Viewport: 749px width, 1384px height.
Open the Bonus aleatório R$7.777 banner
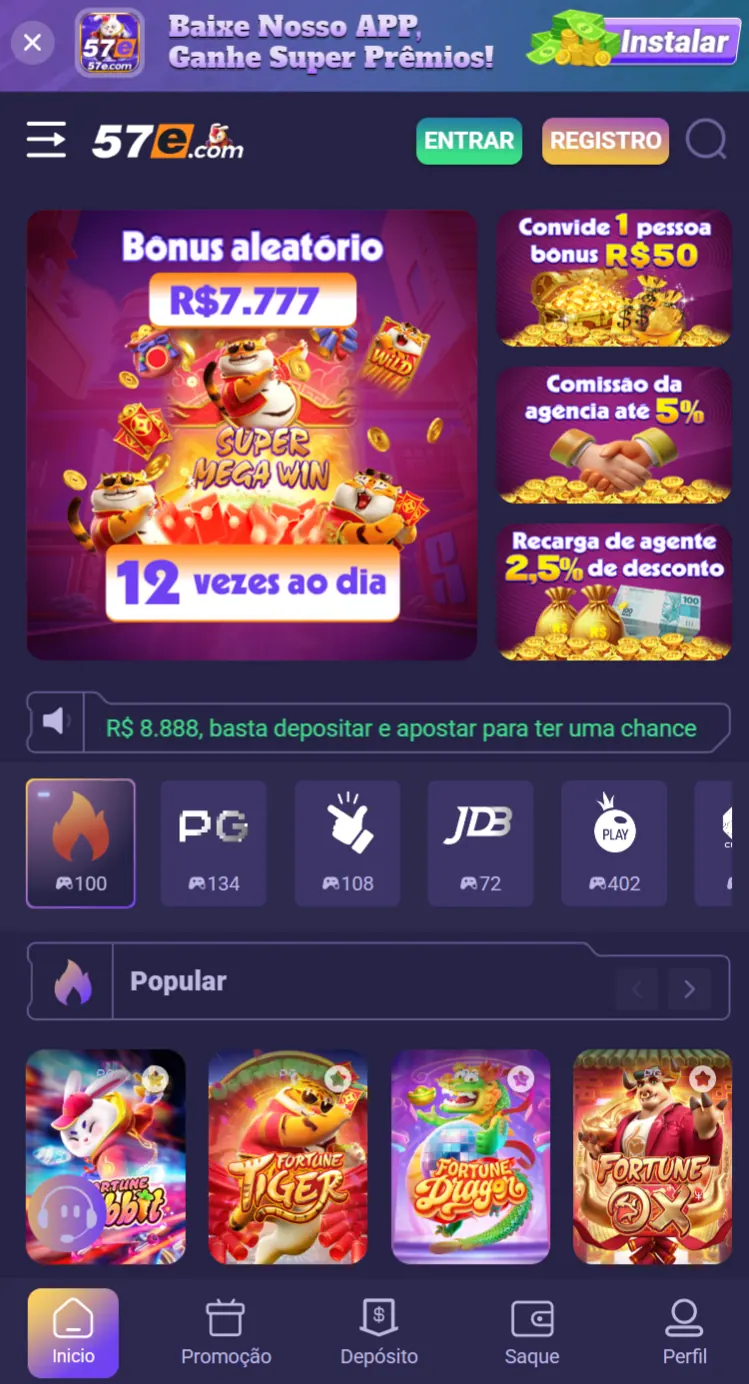pos(252,435)
